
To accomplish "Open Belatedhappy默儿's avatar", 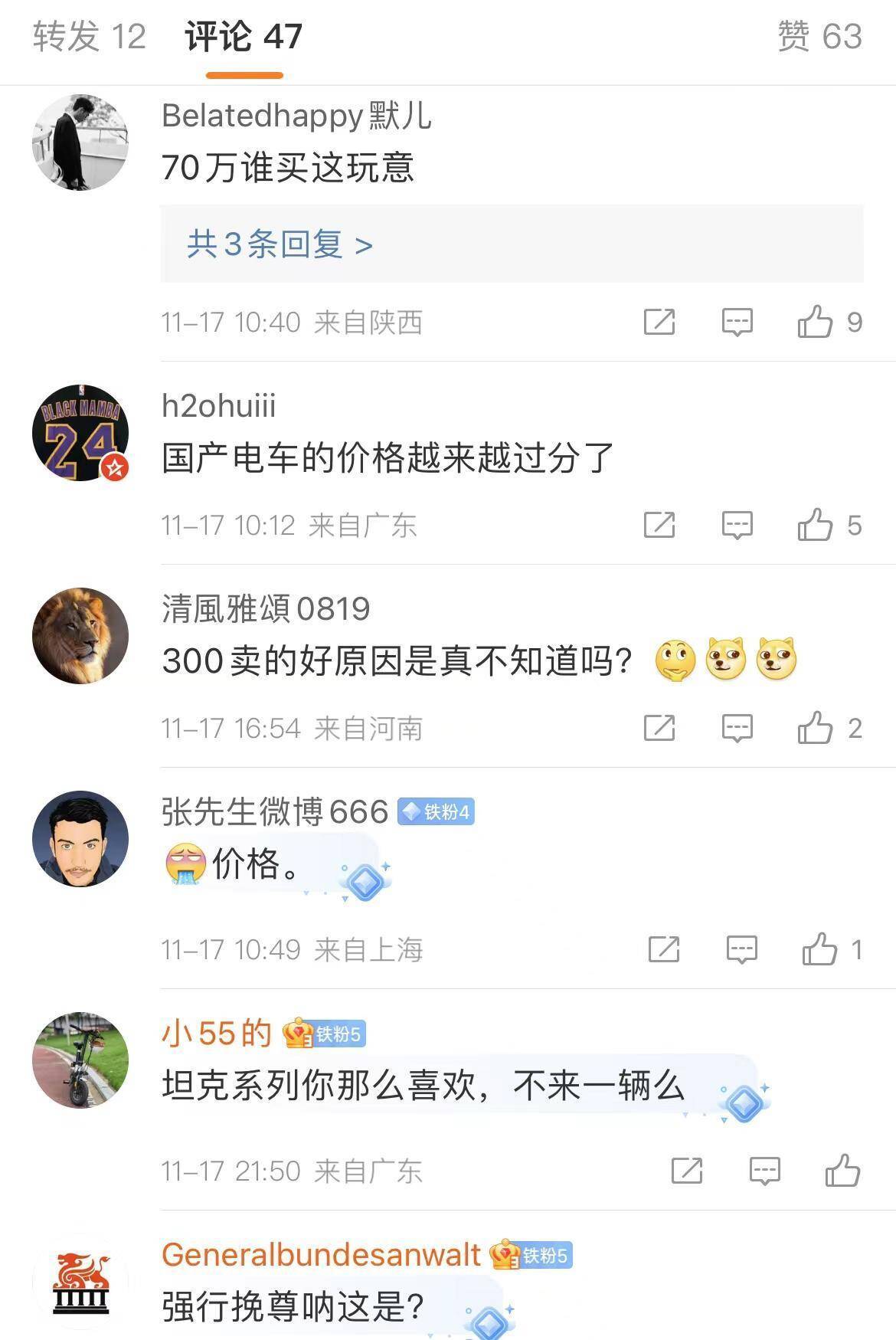I will click(x=80, y=143).
